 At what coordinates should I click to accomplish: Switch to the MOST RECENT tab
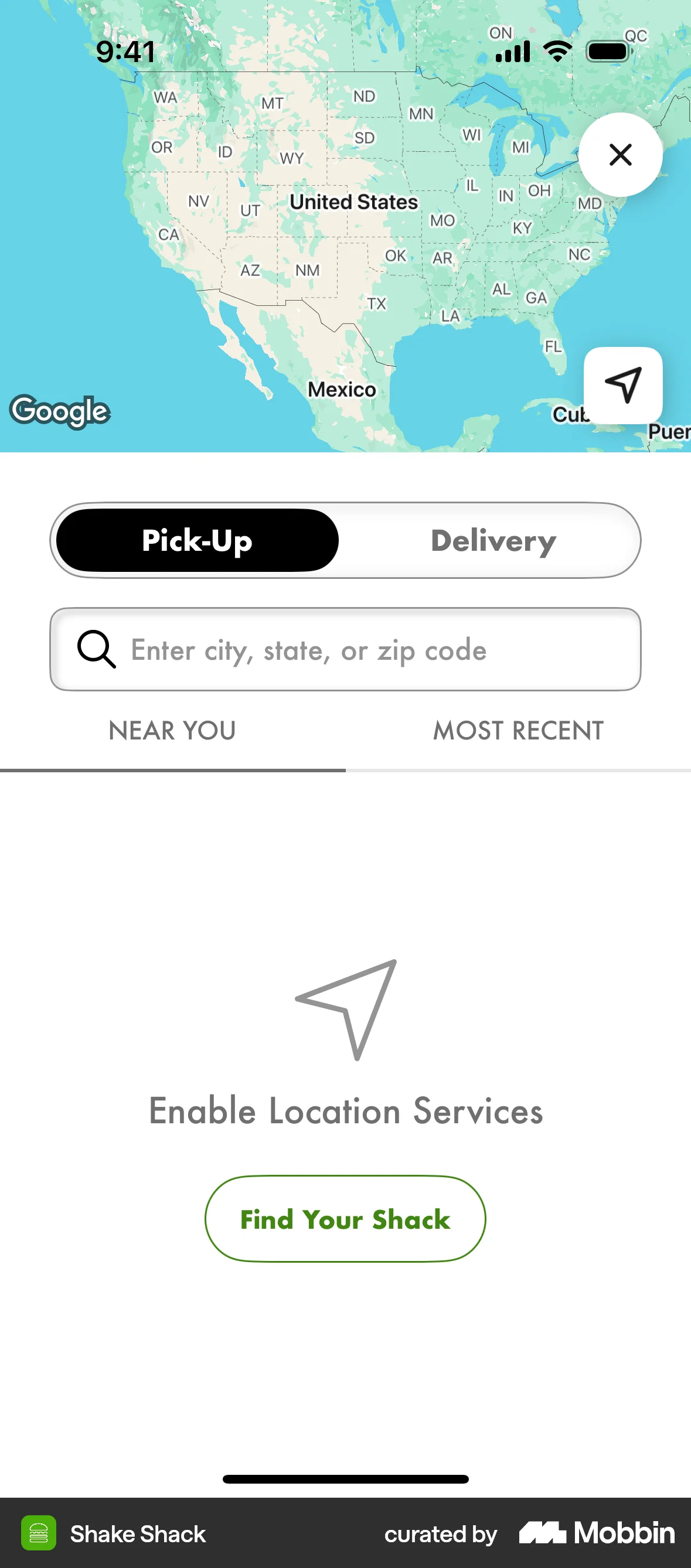coord(518,731)
